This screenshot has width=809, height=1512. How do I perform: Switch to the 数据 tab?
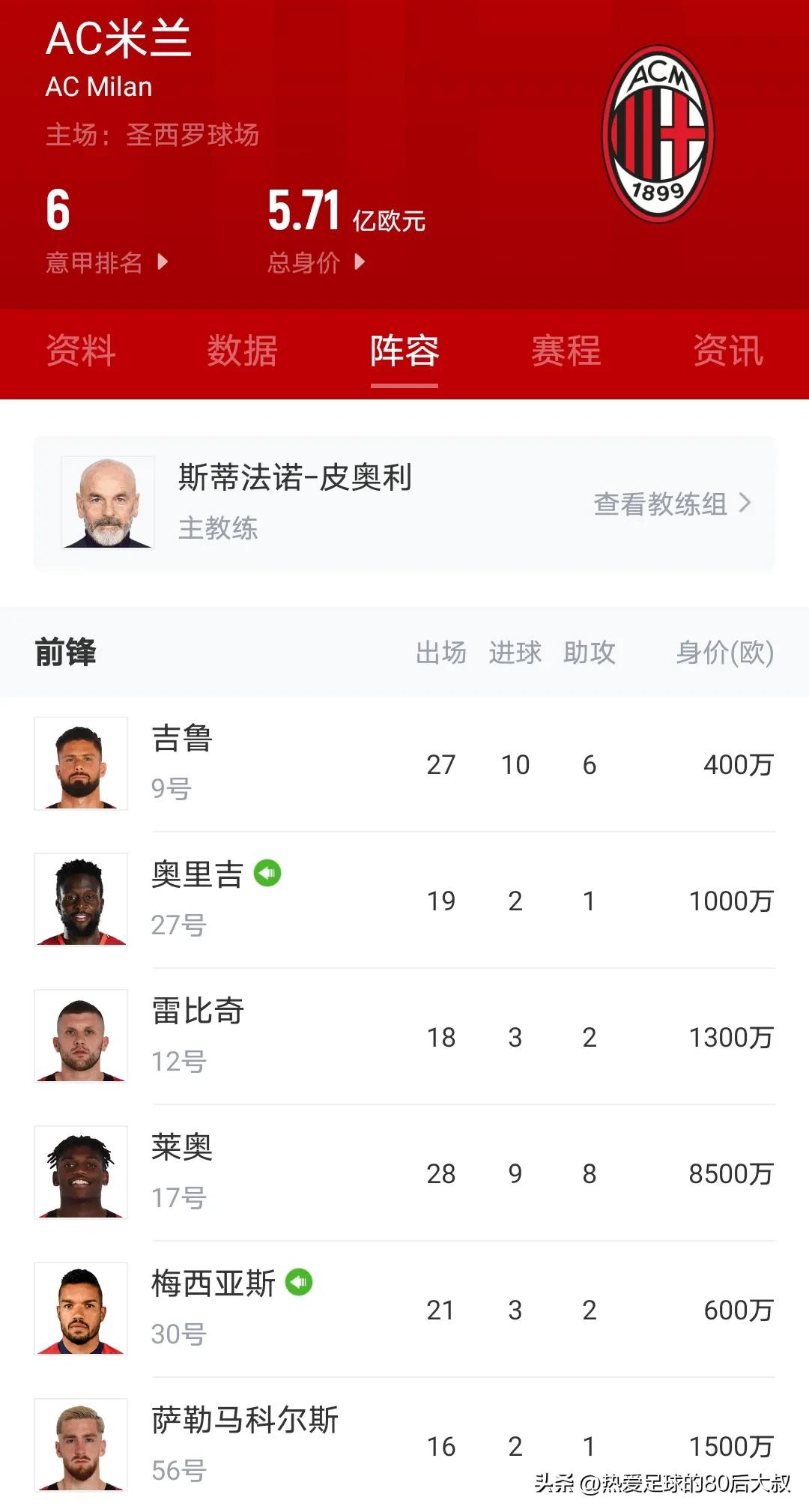[242, 351]
